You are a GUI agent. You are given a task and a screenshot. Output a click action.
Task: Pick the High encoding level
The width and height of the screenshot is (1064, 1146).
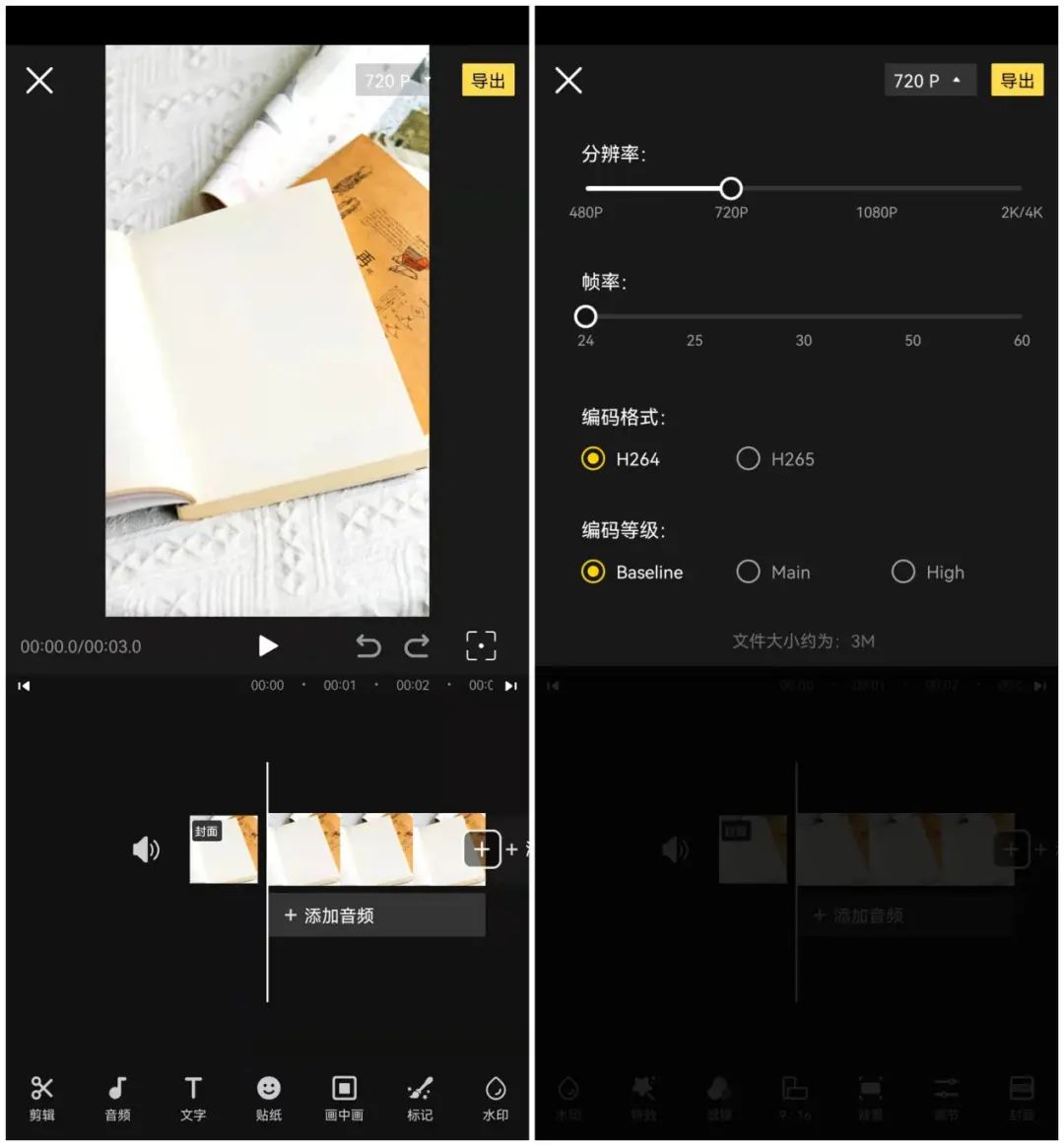tap(903, 573)
